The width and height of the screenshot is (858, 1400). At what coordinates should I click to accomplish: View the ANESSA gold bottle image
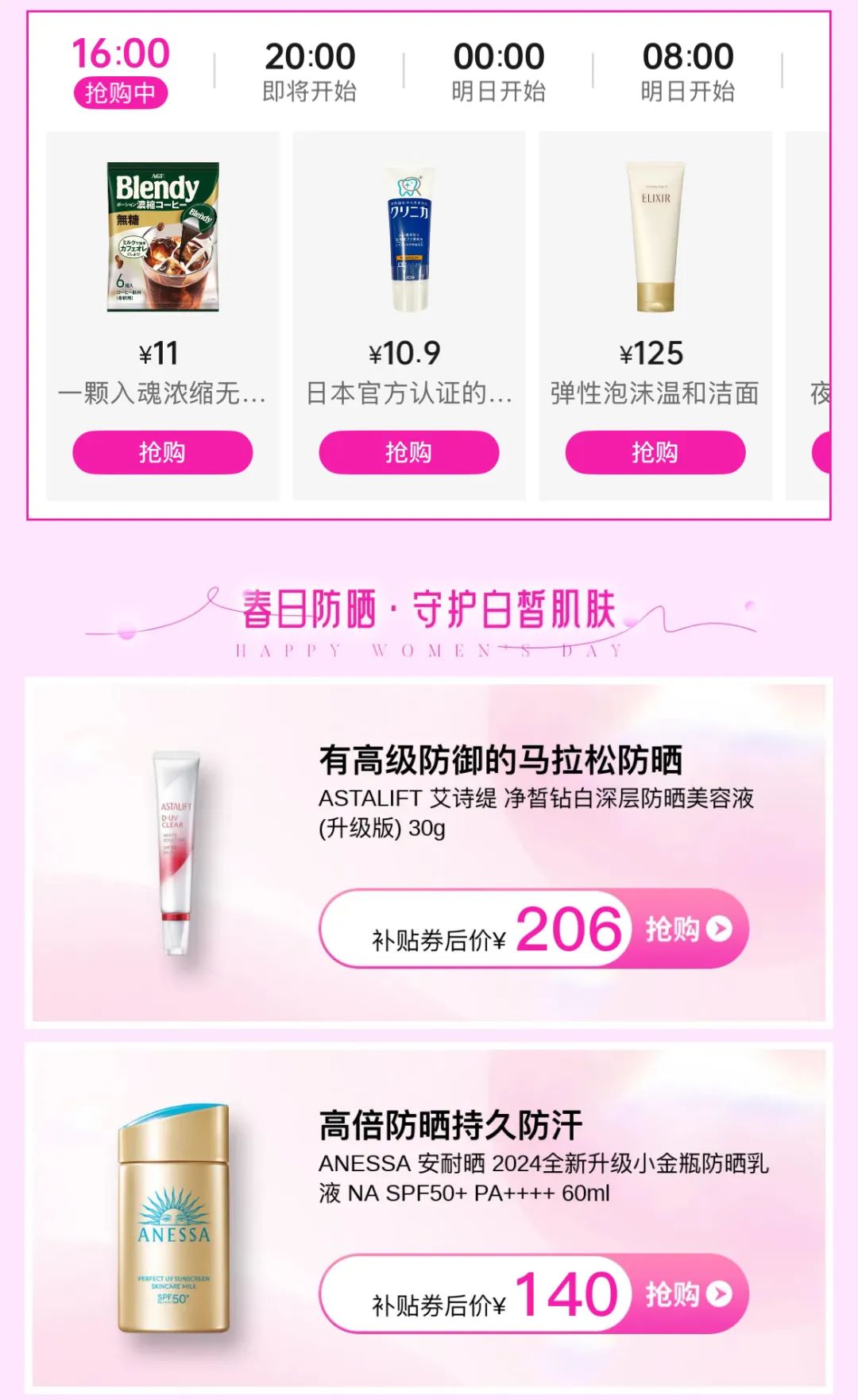(x=174, y=1217)
